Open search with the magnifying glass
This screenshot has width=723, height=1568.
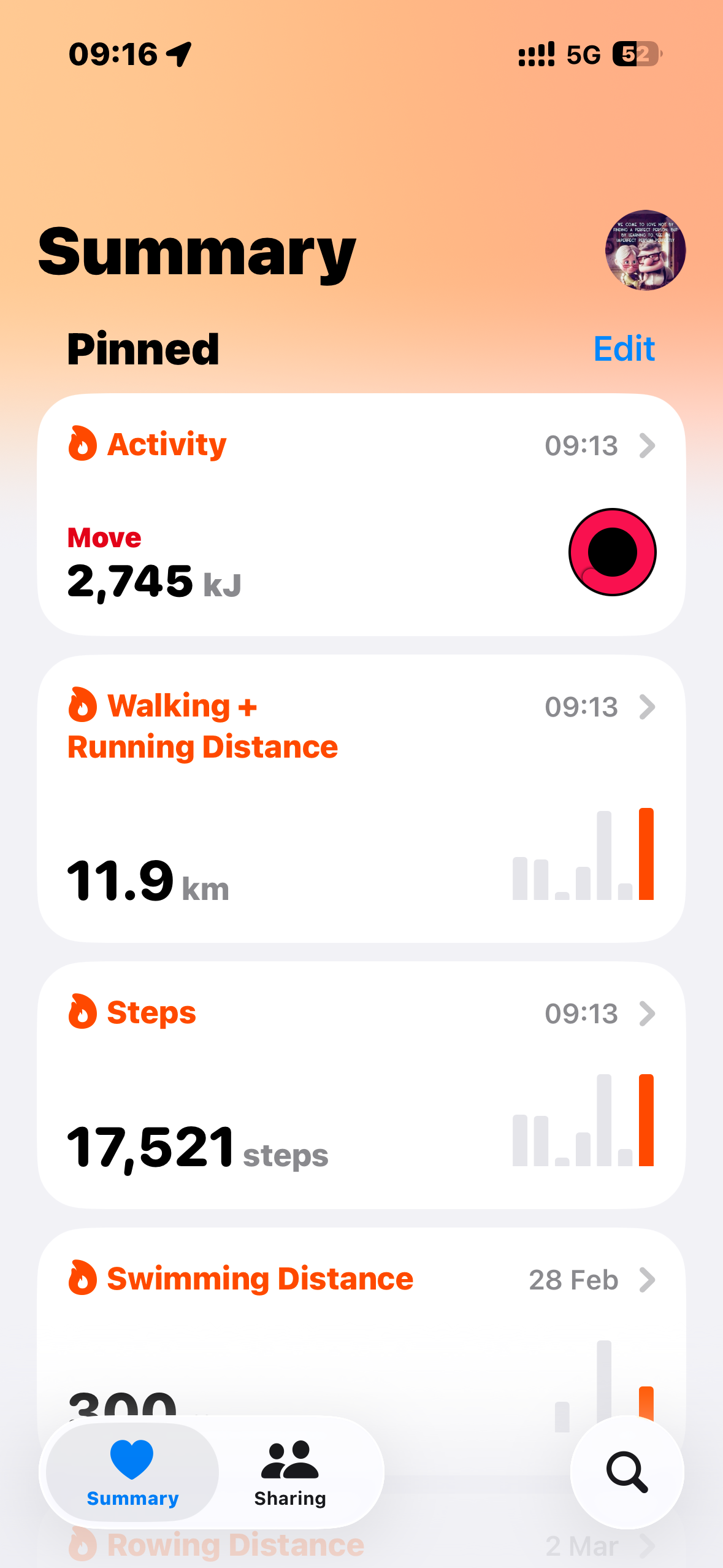pos(627,1472)
